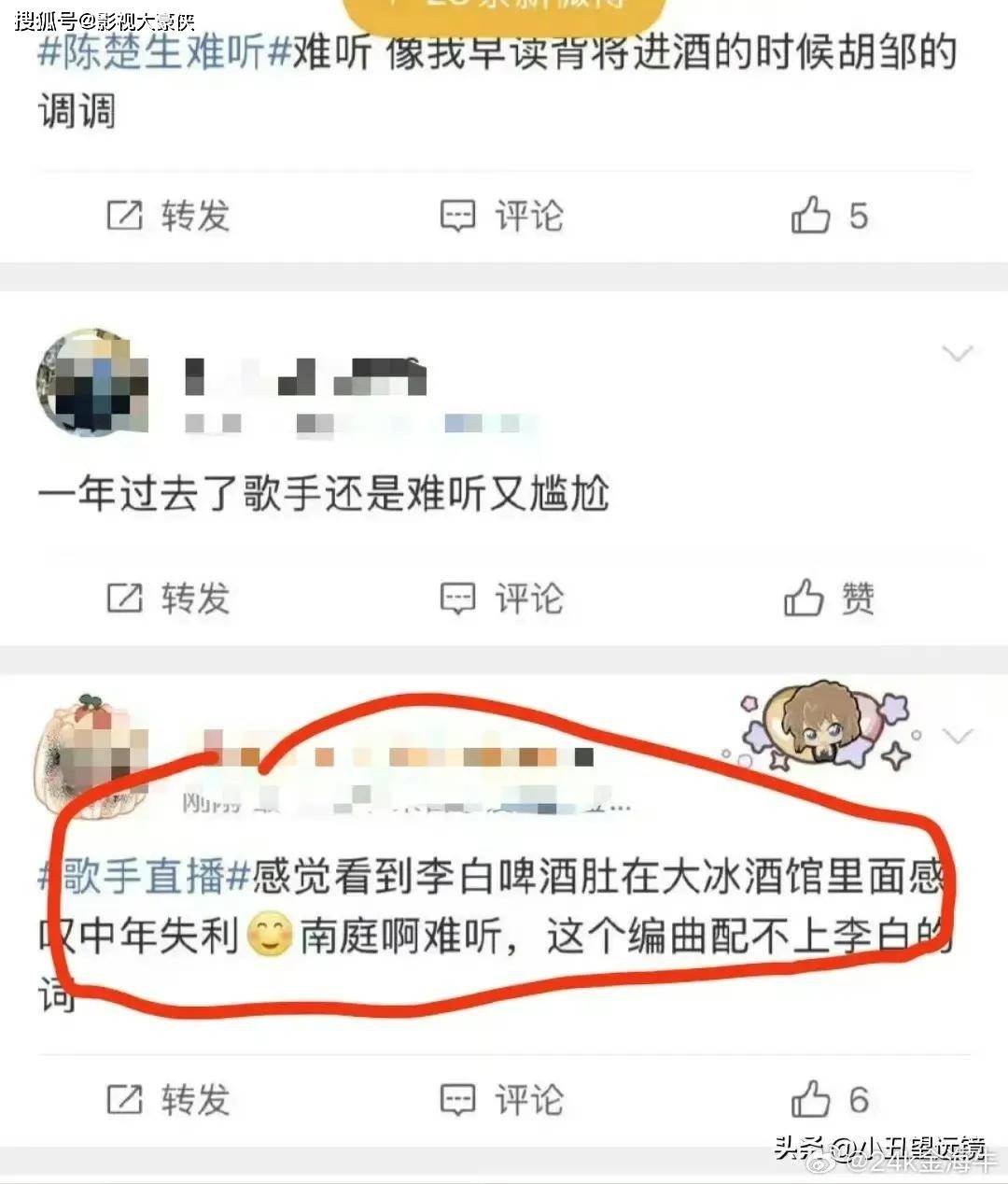1008x1184 pixels.
Task: Expand the options chevron on 一年过去了 post
Action: coord(958,354)
